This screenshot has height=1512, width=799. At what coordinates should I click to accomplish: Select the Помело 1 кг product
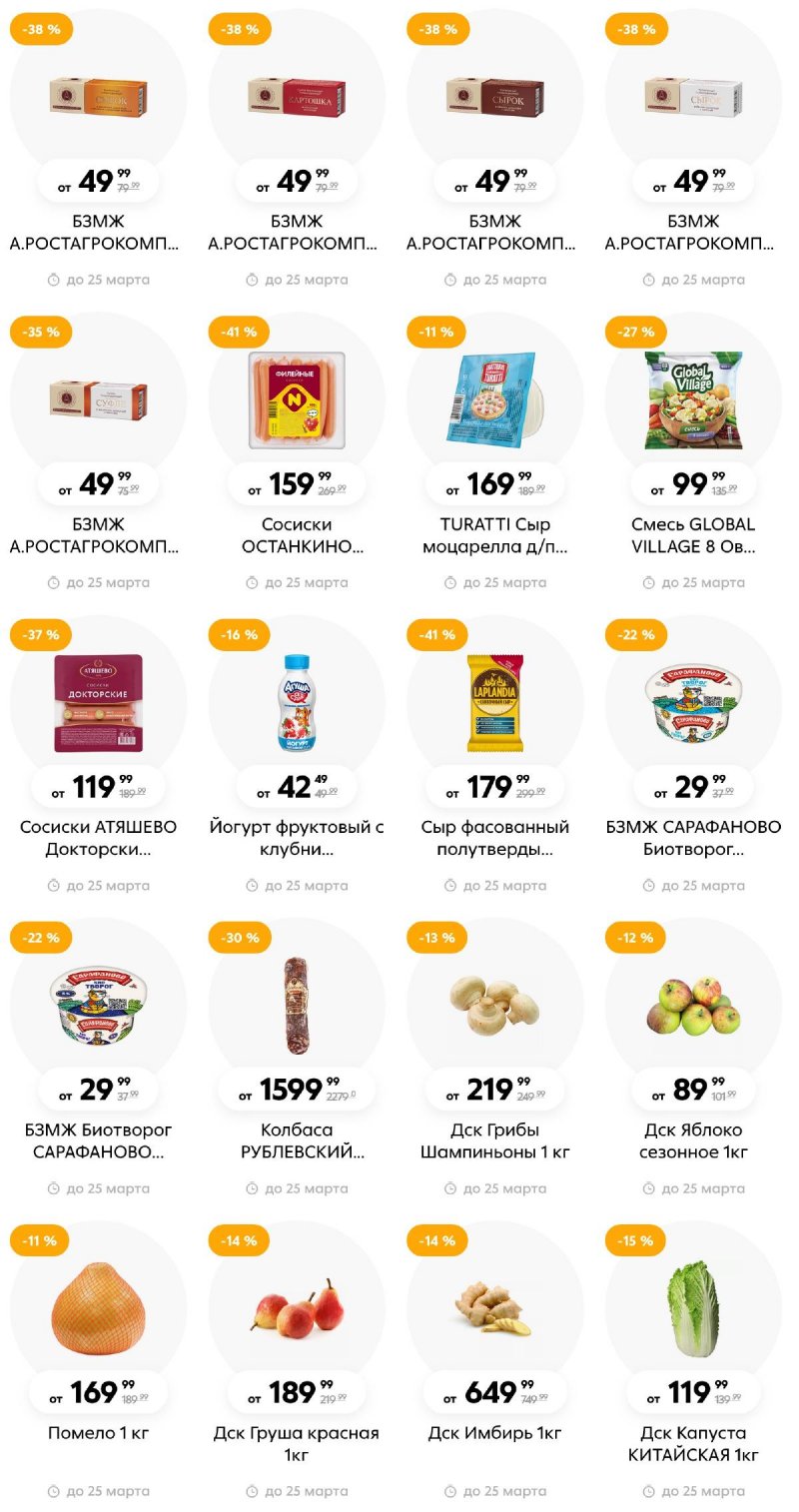(x=98, y=1308)
